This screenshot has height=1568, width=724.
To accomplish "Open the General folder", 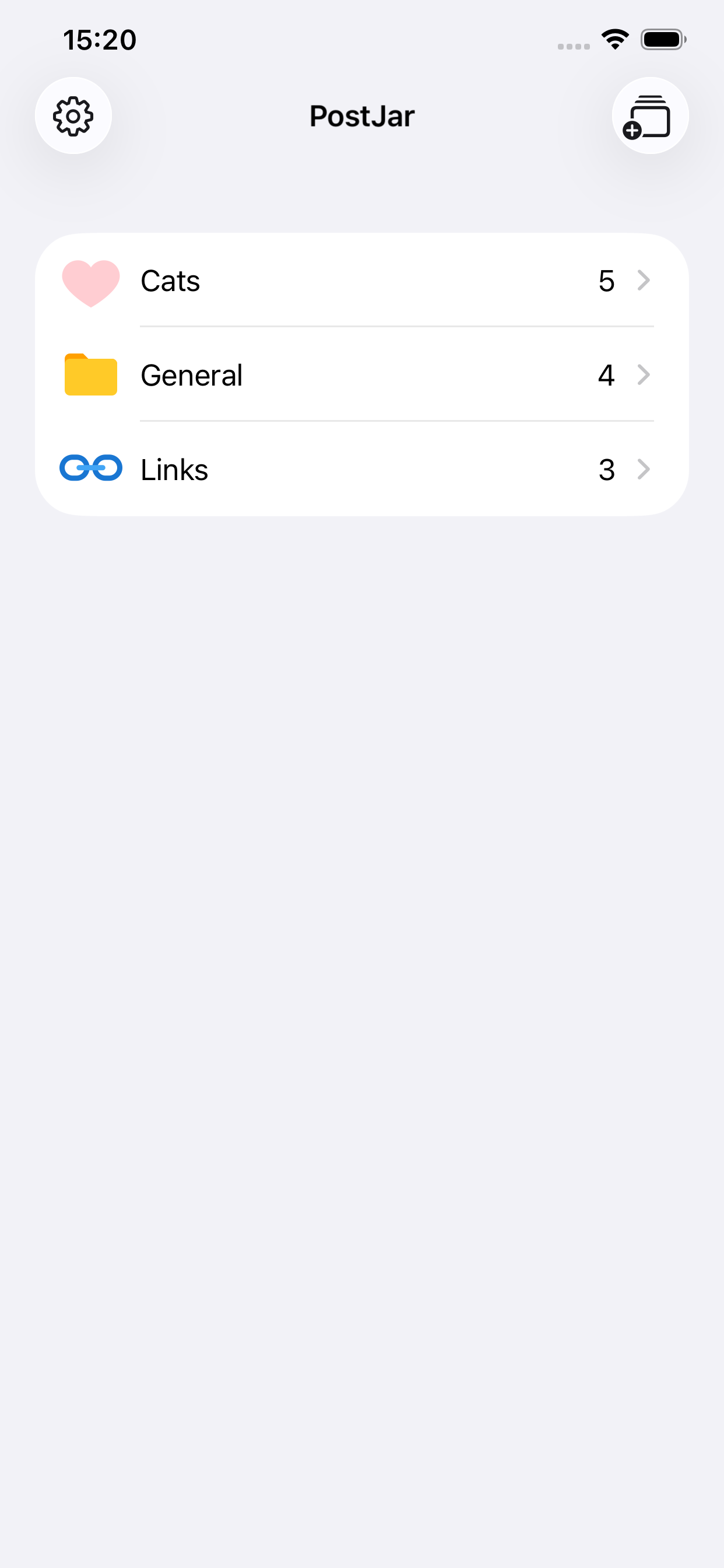I will (361, 375).
